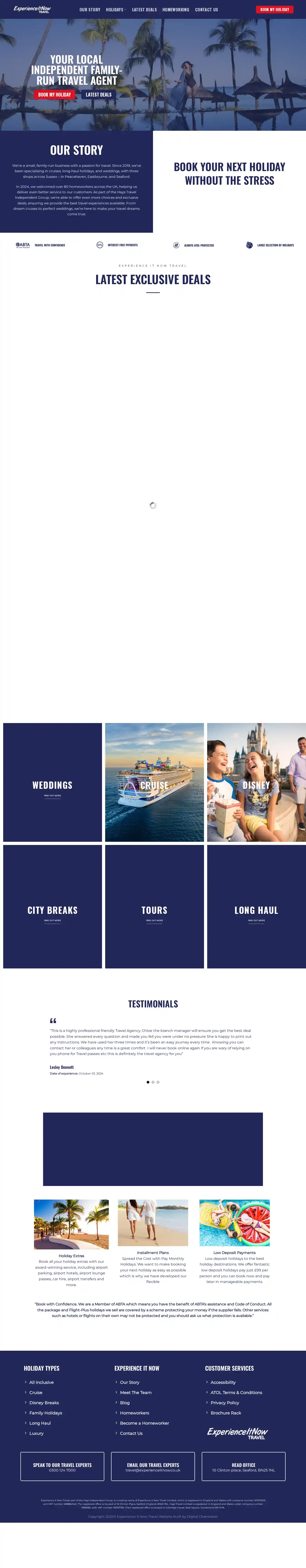The height and width of the screenshot is (1568, 306).
Task: Go to Latest Deals in the top menu
Action: pos(144,10)
